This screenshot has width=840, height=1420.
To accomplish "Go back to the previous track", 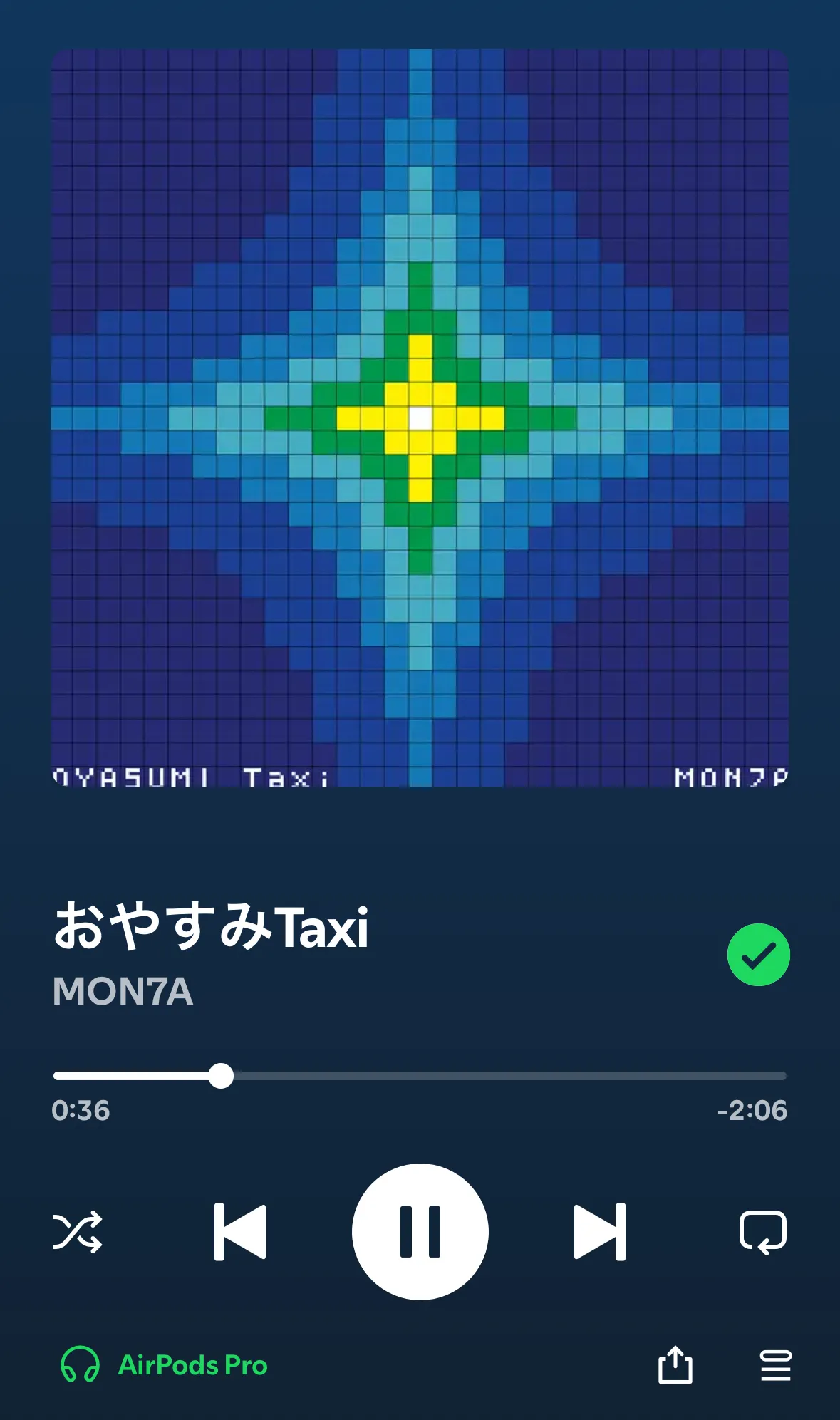I will (240, 1231).
